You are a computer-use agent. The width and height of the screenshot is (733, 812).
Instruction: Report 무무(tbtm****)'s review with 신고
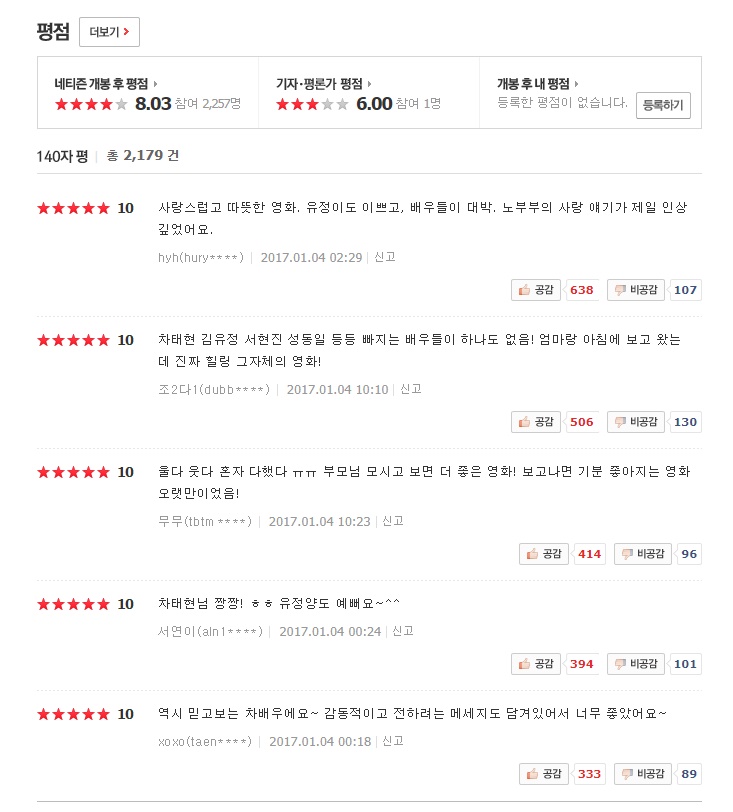[x=393, y=521]
